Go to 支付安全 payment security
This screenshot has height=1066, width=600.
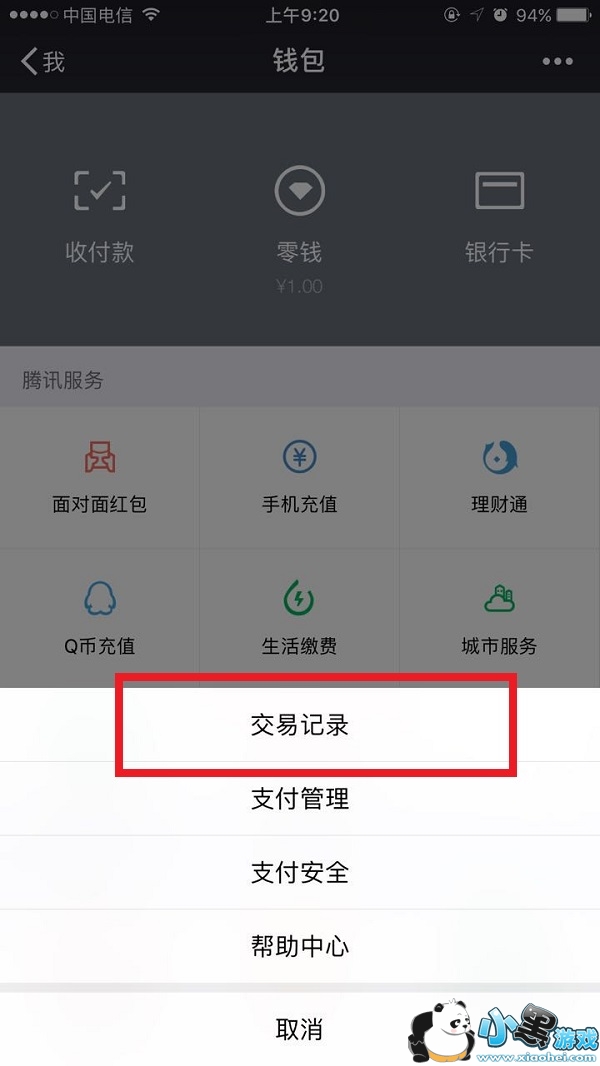pos(300,872)
